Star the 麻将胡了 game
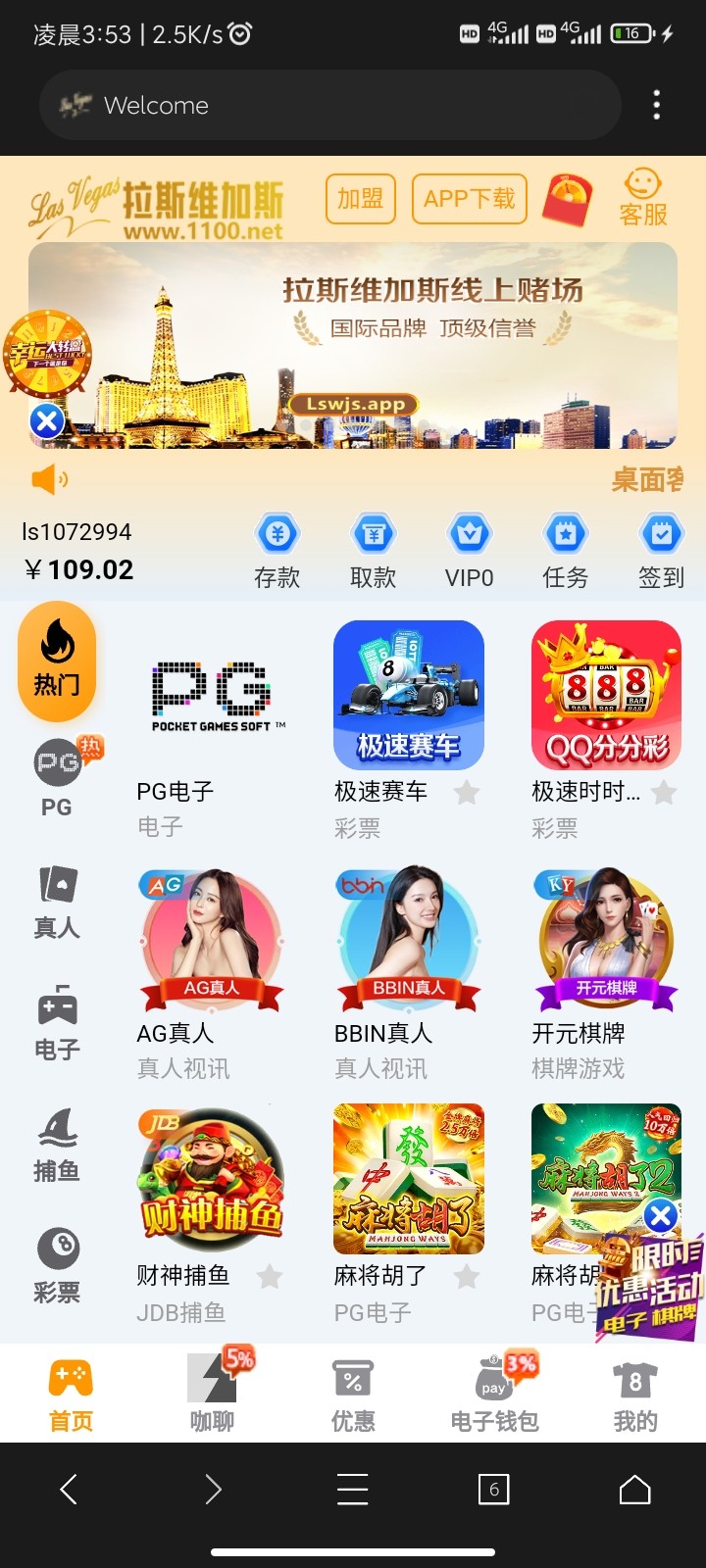Image resolution: width=706 pixels, height=1568 pixels. pos(468,1276)
